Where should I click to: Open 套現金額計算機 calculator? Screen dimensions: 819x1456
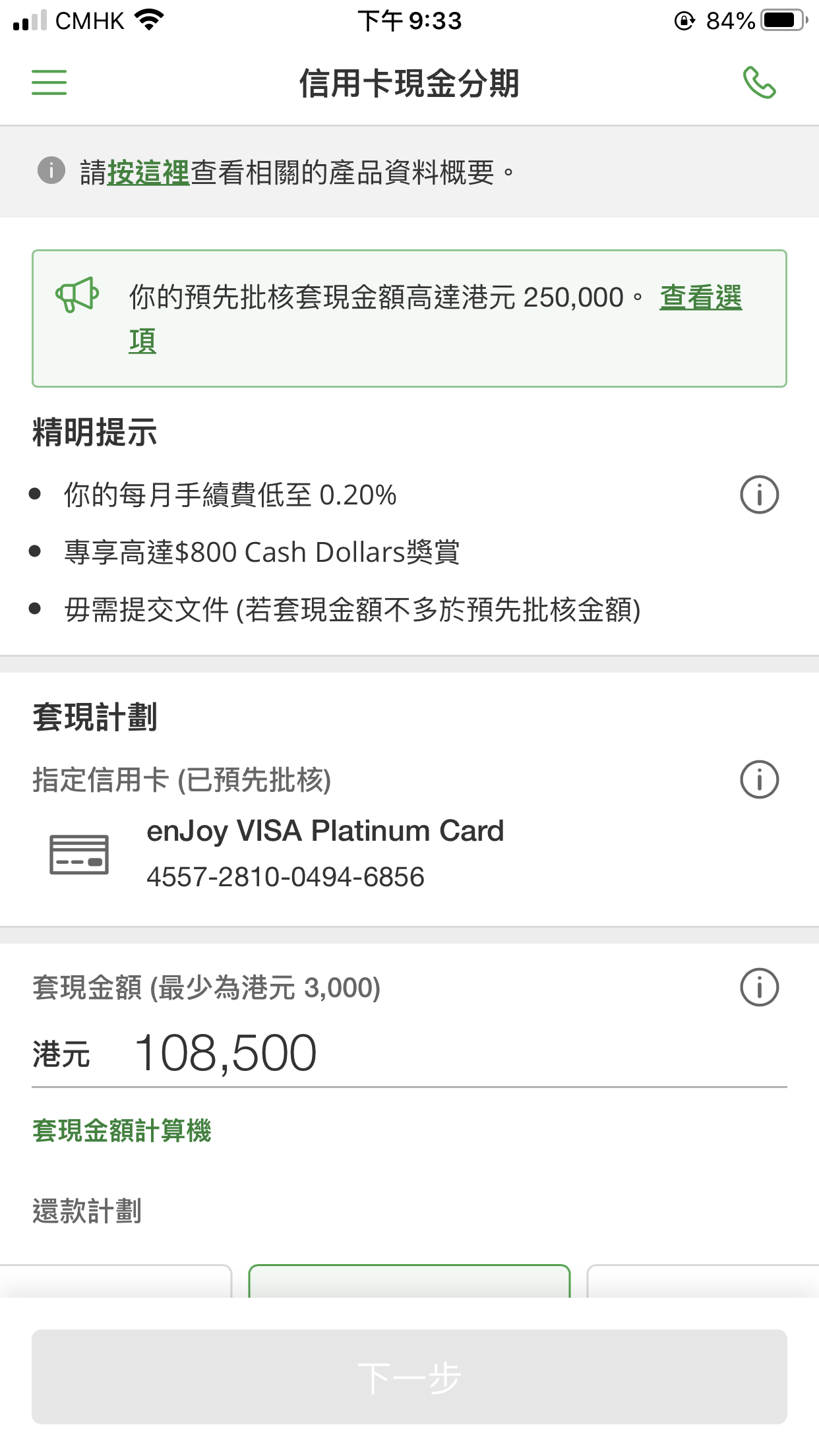tap(122, 1130)
